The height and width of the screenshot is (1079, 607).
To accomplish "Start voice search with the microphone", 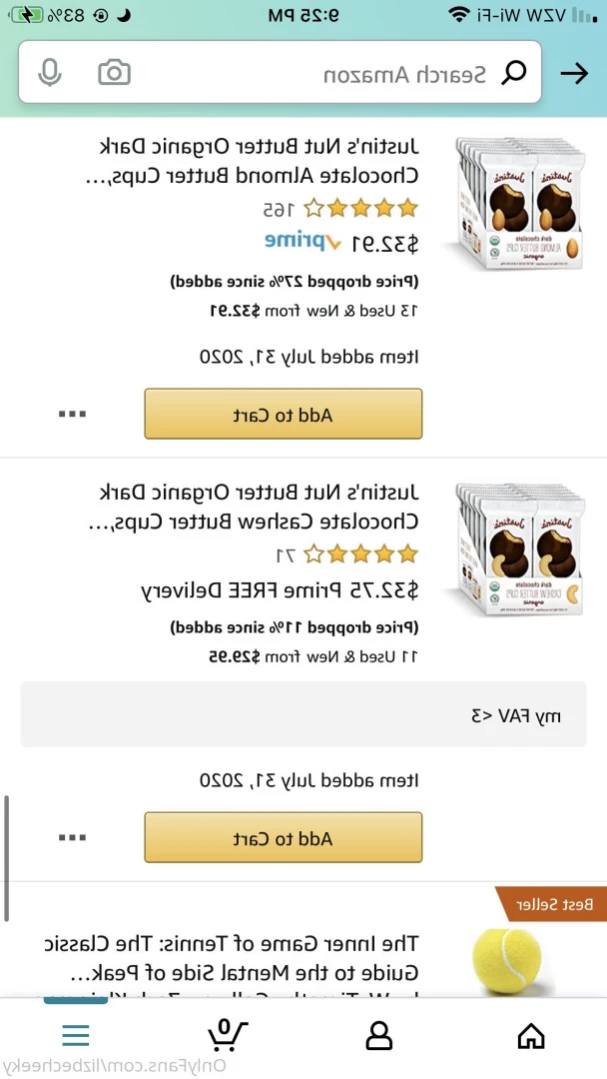I will coord(49,73).
